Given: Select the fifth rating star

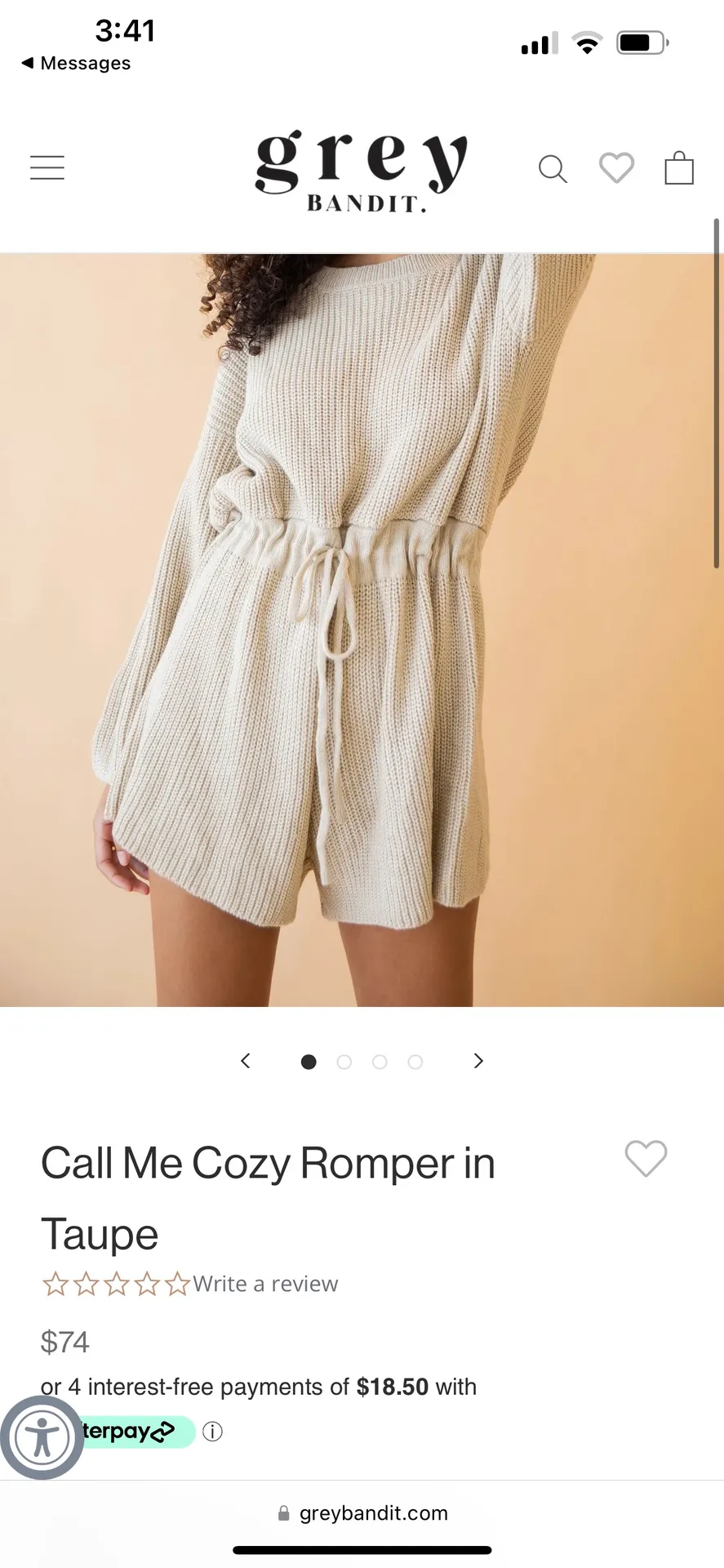Looking at the screenshot, I should click(179, 1283).
